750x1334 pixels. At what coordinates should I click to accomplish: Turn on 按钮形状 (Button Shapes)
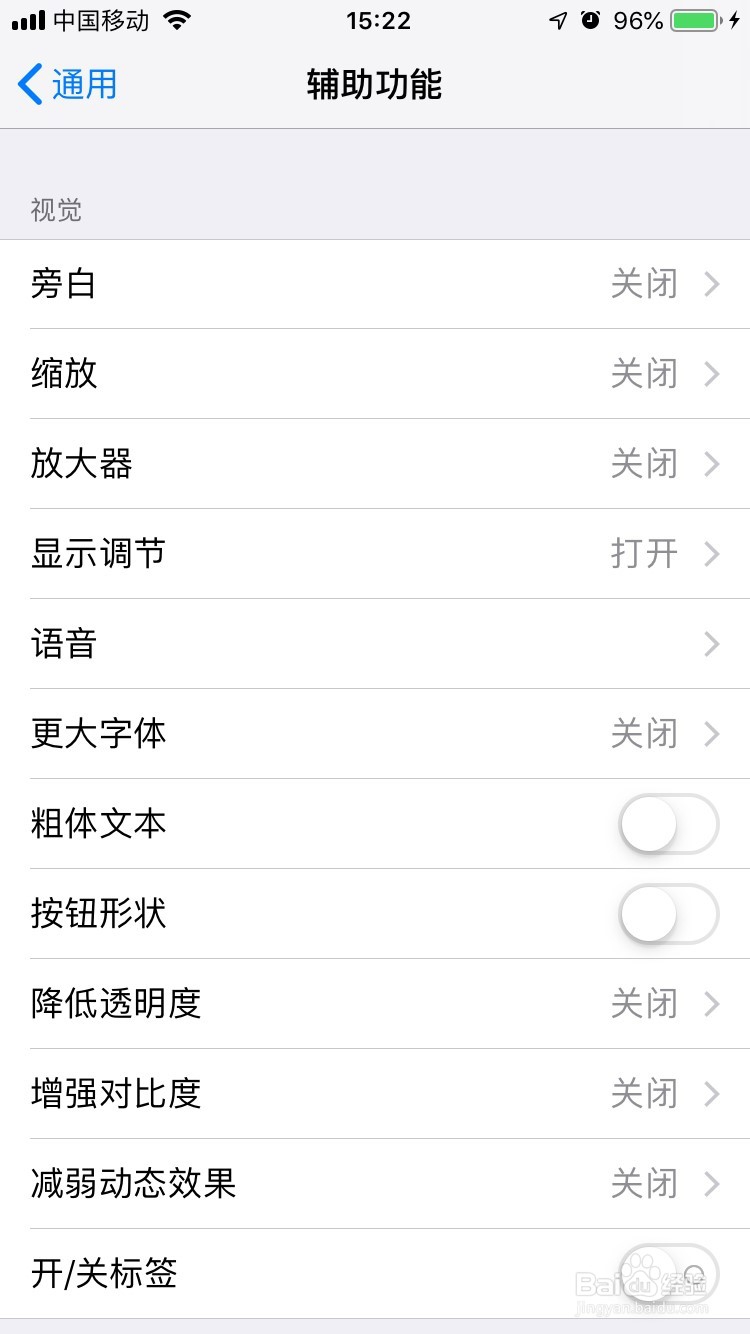click(x=668, y=914)
